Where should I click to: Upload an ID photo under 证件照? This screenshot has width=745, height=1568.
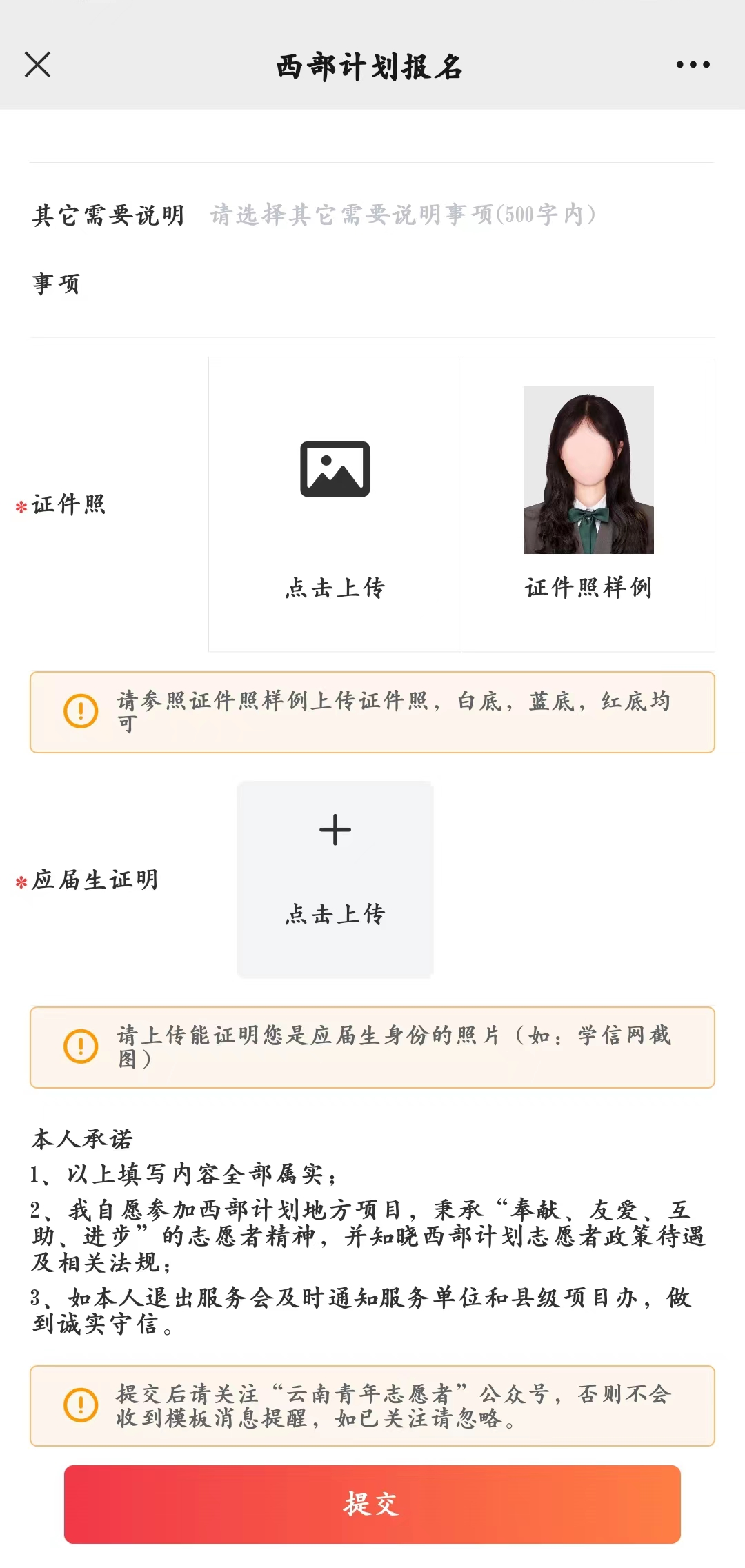tap(335, 504)
